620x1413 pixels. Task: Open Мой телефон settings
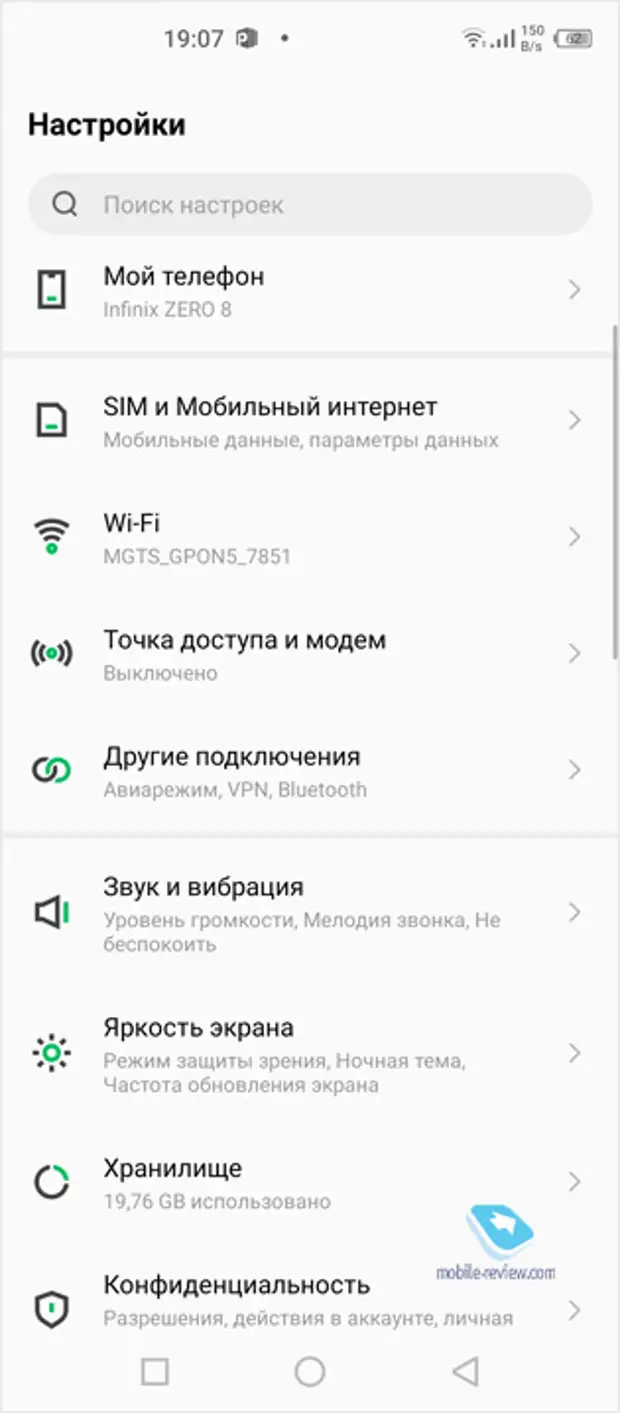click(310, 290)
